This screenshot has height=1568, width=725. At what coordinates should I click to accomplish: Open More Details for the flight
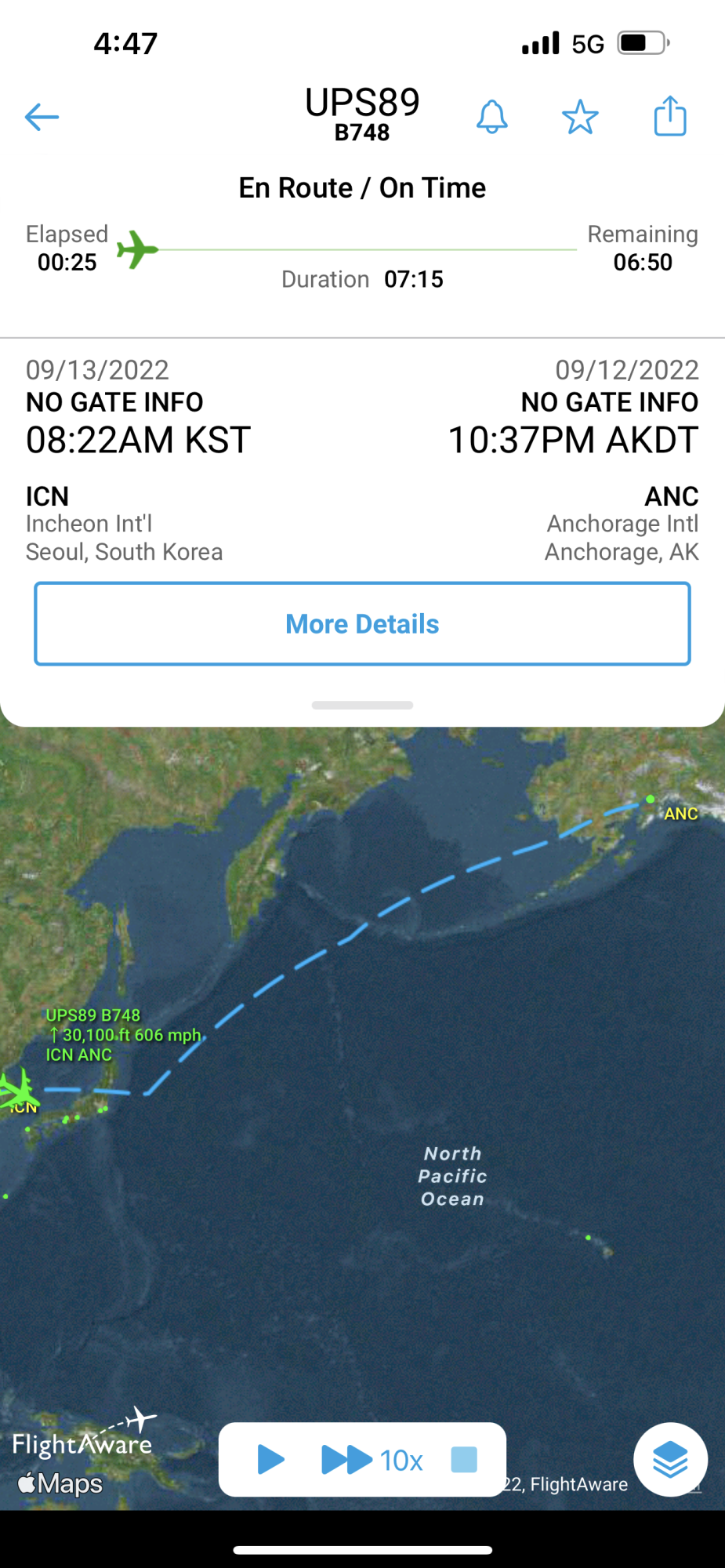(362, 624)
